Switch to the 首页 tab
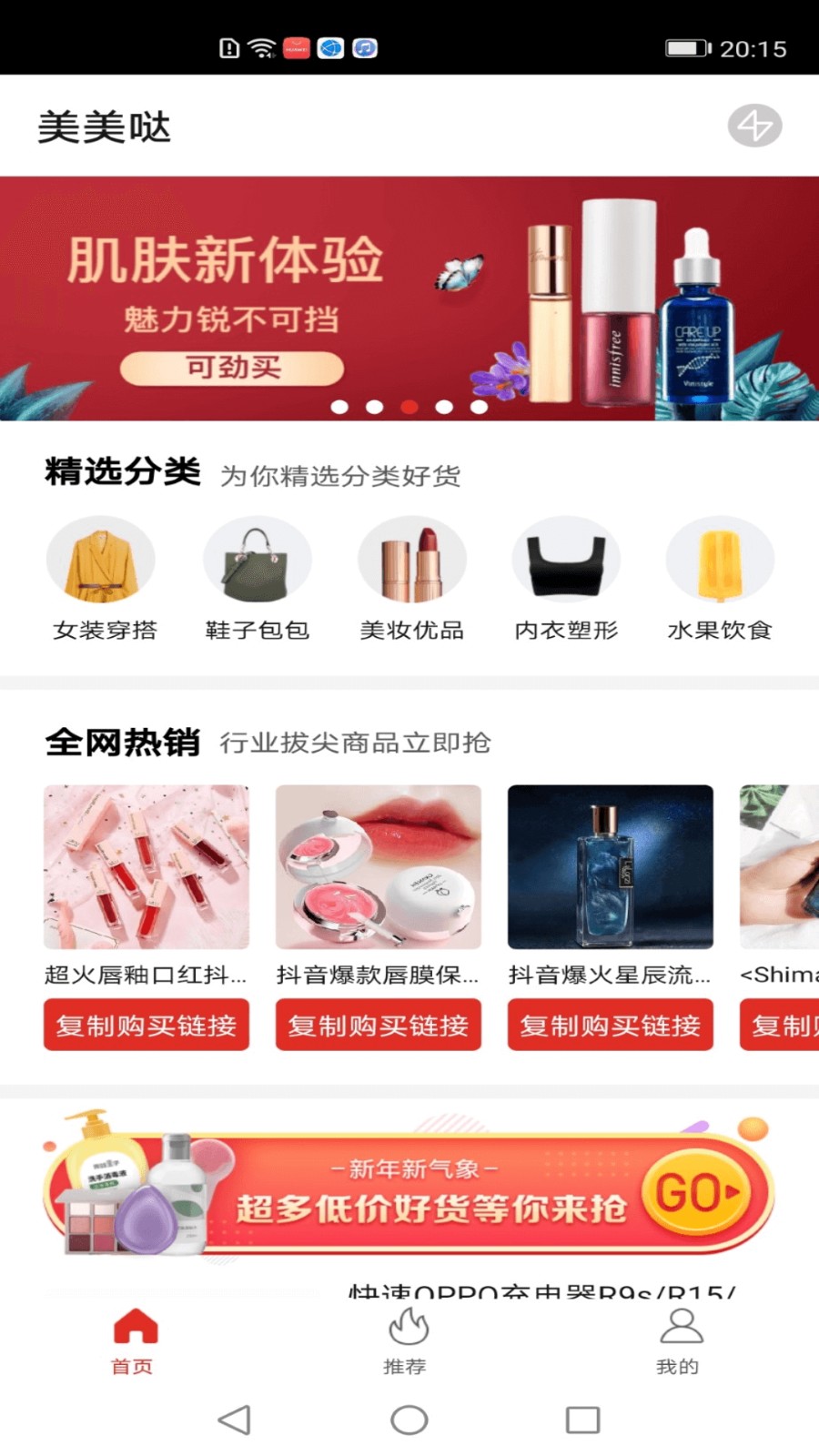Viewport: 819px width, 1456px height. 135,1340
